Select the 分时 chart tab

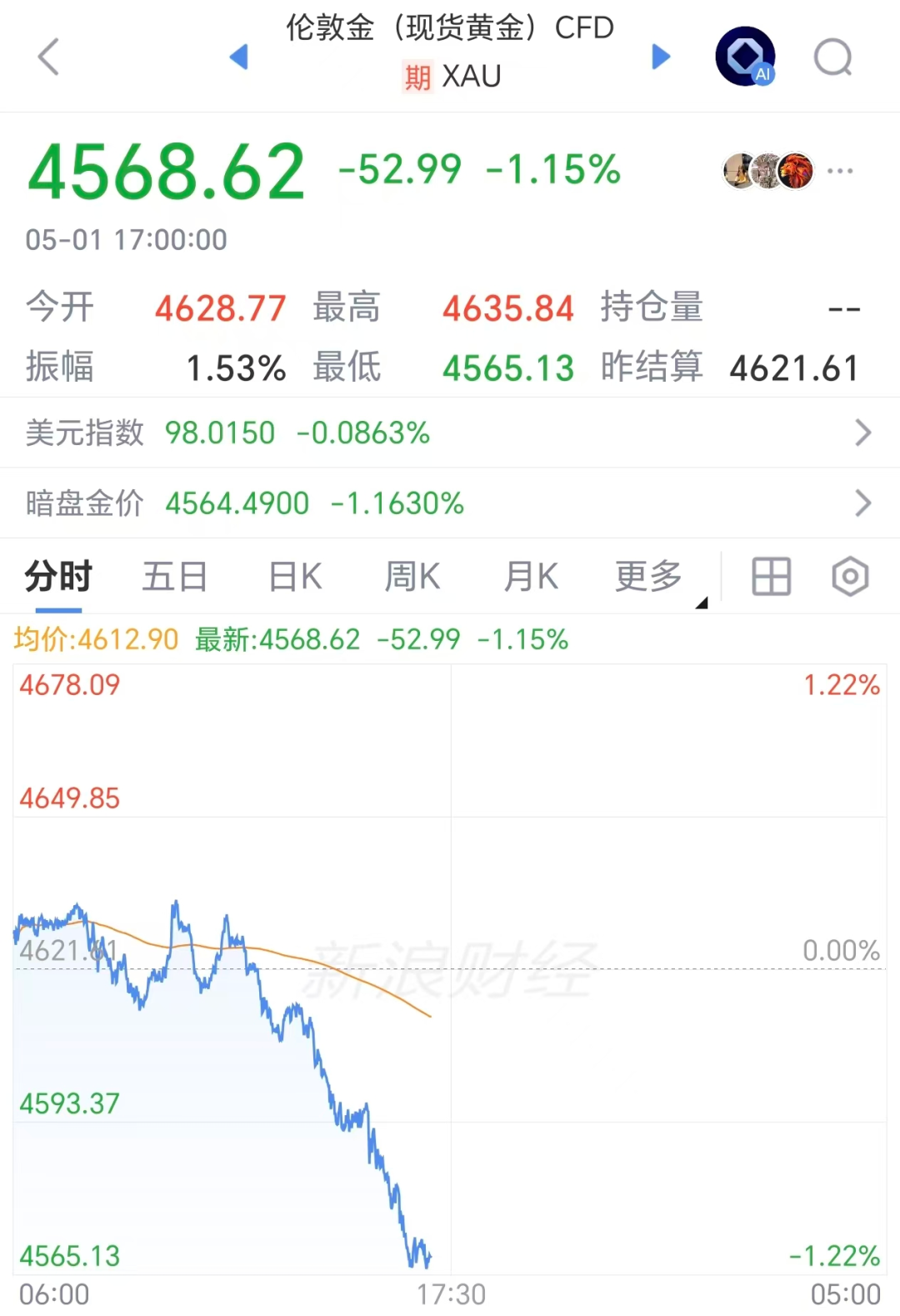tap(58, 577)
